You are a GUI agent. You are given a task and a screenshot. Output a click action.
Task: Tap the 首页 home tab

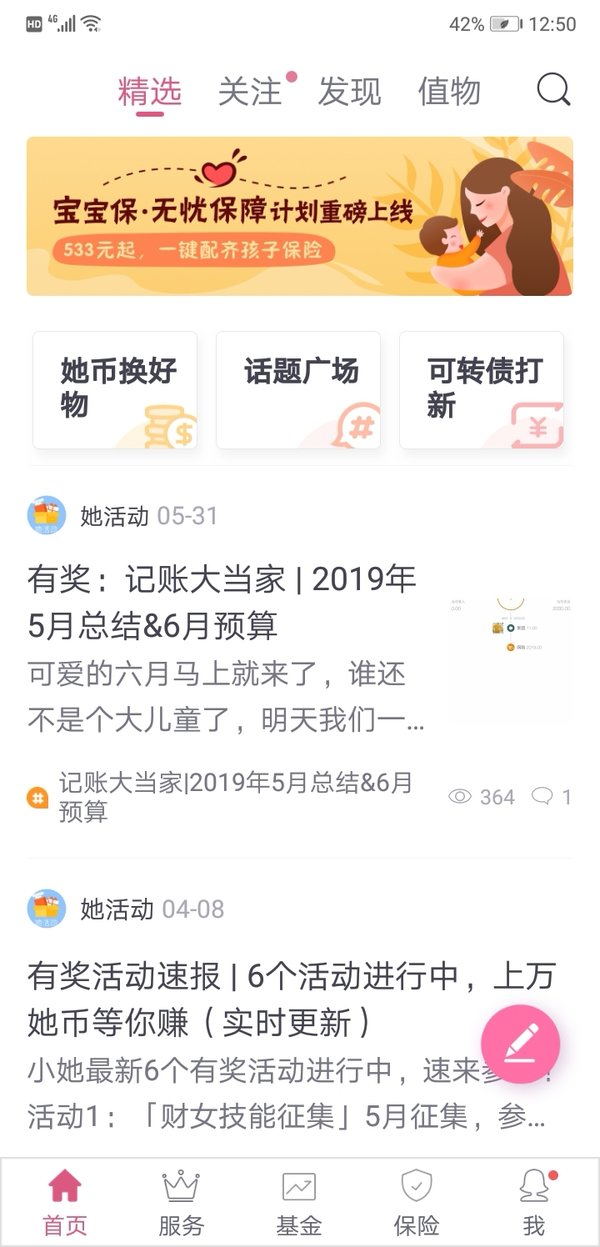64,1203
